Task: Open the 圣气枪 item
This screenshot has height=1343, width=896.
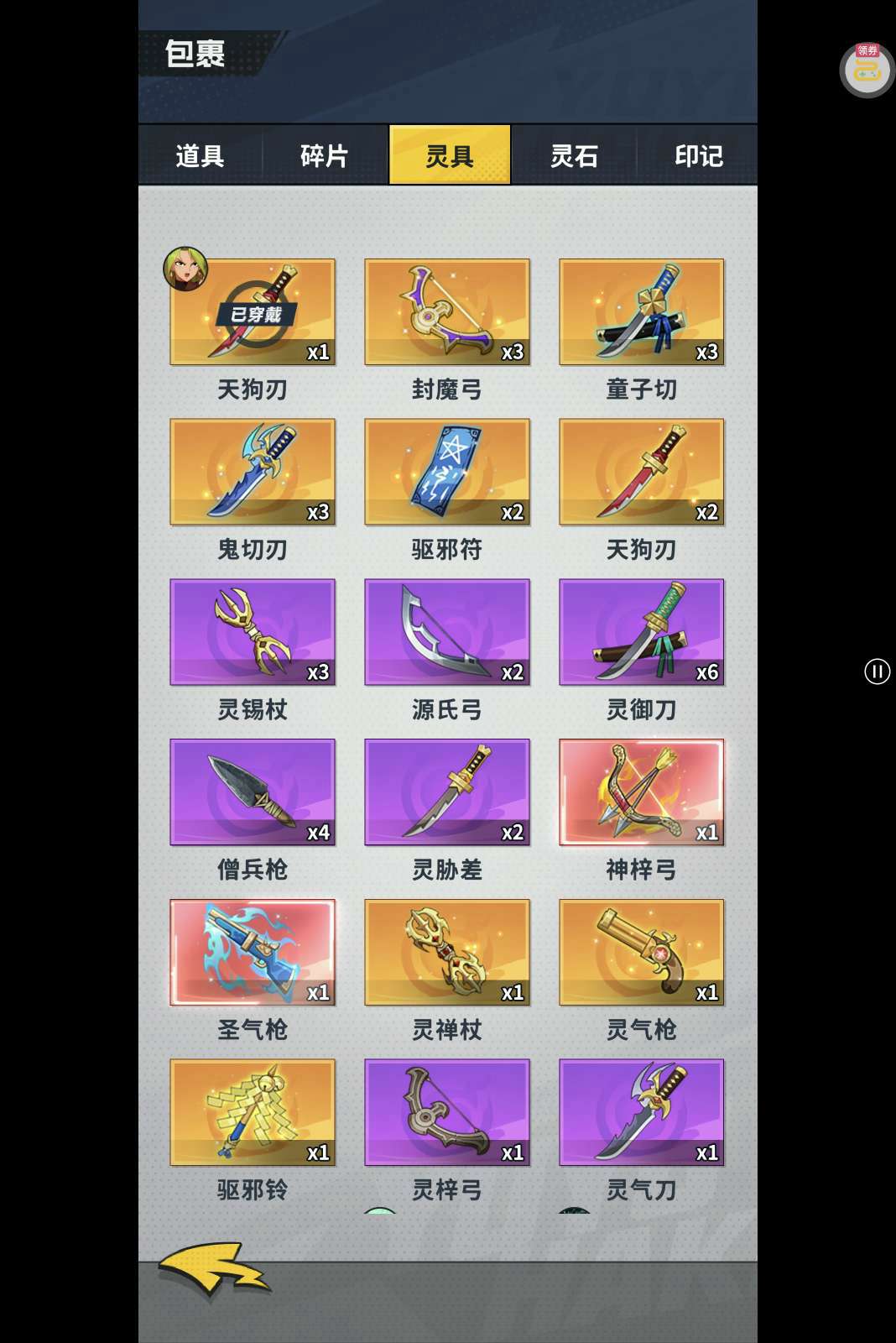Action: pyautogui.click(x=253, y=953)
